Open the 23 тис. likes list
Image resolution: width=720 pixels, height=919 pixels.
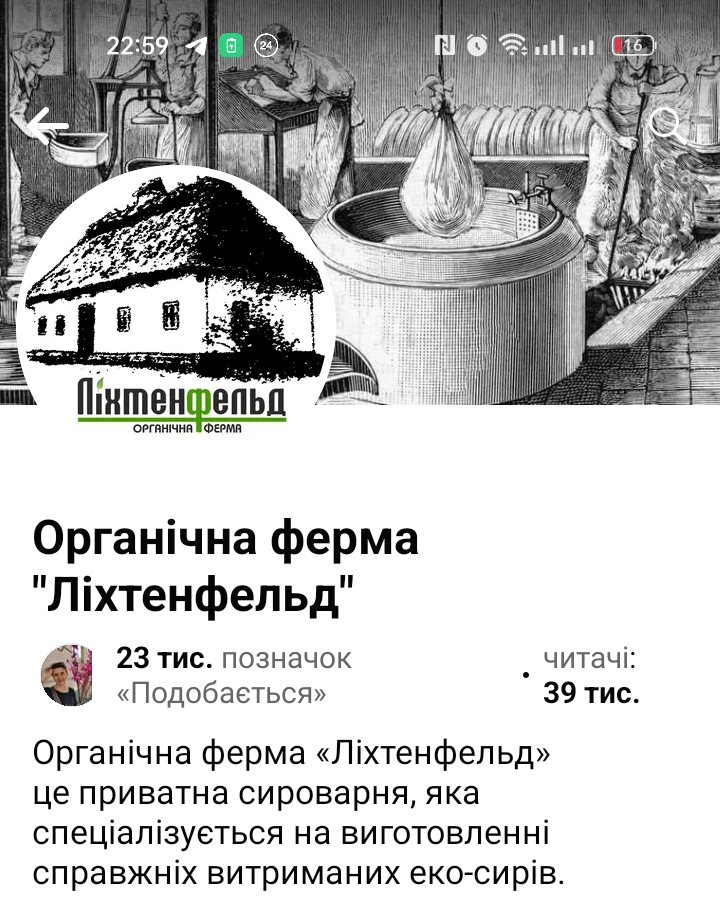tap(234, 676)
